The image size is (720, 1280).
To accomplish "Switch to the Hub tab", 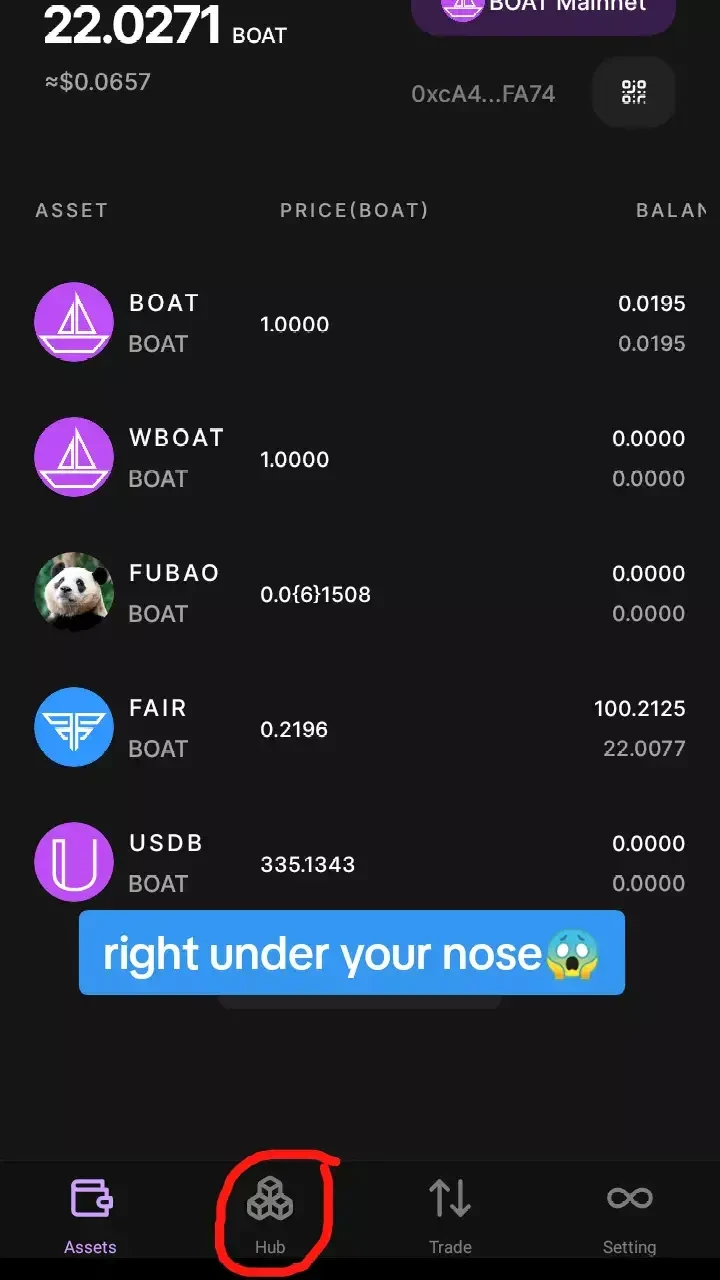I will 270,1215.
